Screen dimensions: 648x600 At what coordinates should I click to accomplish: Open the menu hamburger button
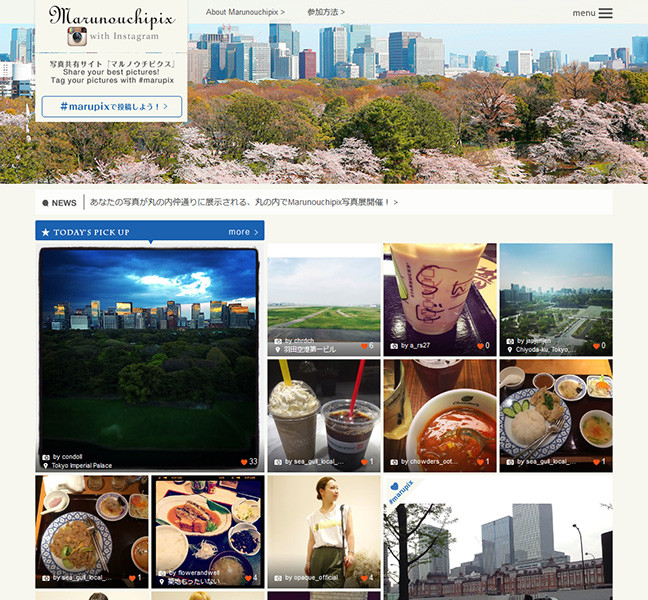[x=604, y=13]
